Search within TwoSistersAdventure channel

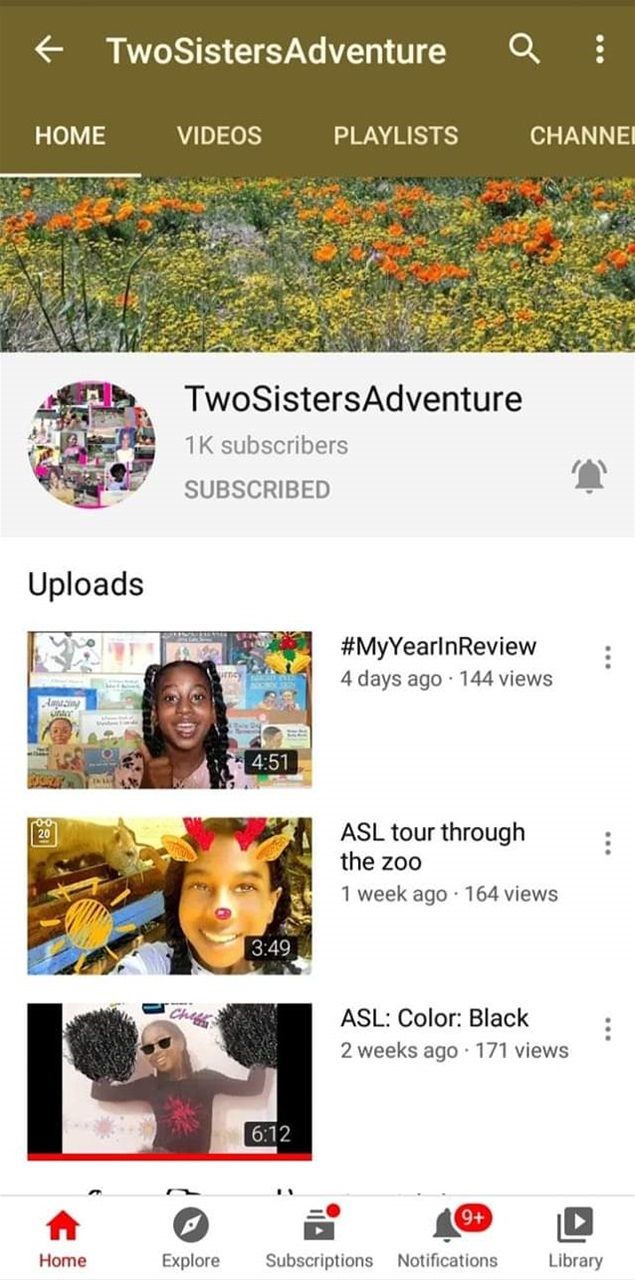pyautogui.click(x=524, y=48)
